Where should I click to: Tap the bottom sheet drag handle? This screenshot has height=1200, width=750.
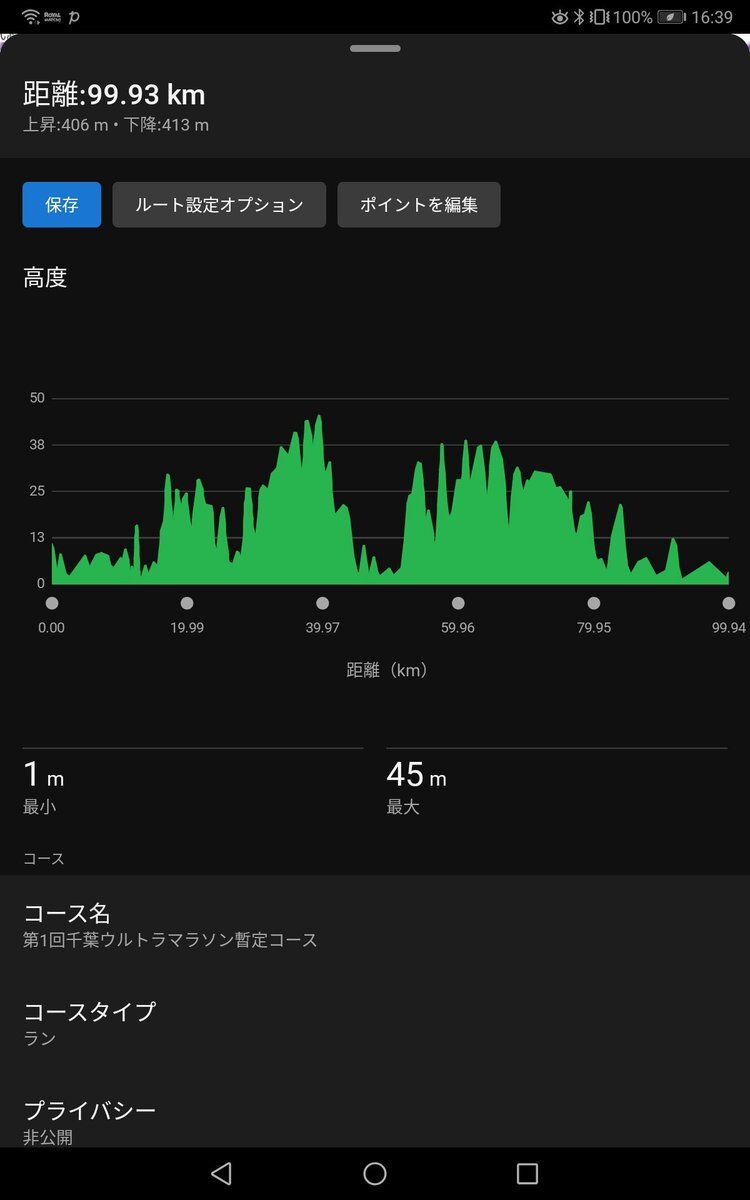375,48
